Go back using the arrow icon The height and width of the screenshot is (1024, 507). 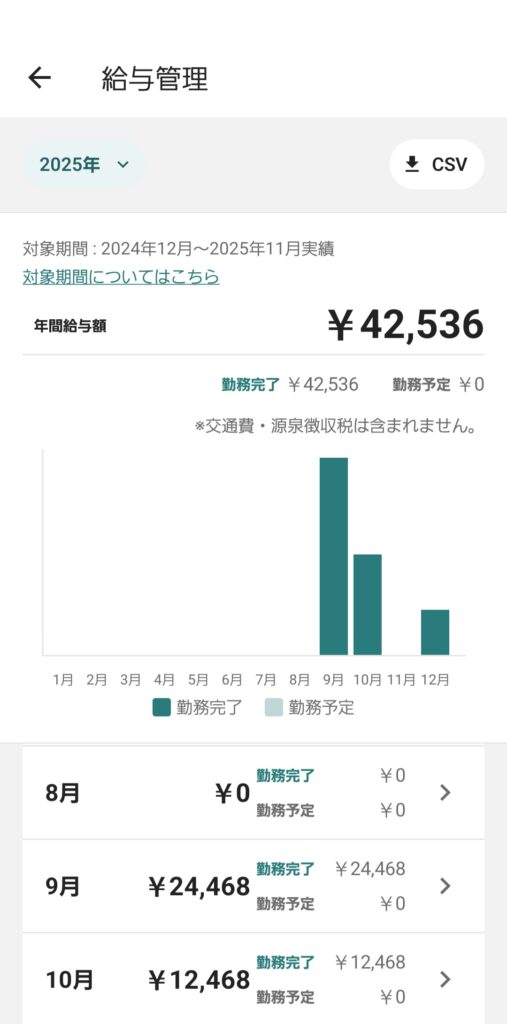pos(39,78)
